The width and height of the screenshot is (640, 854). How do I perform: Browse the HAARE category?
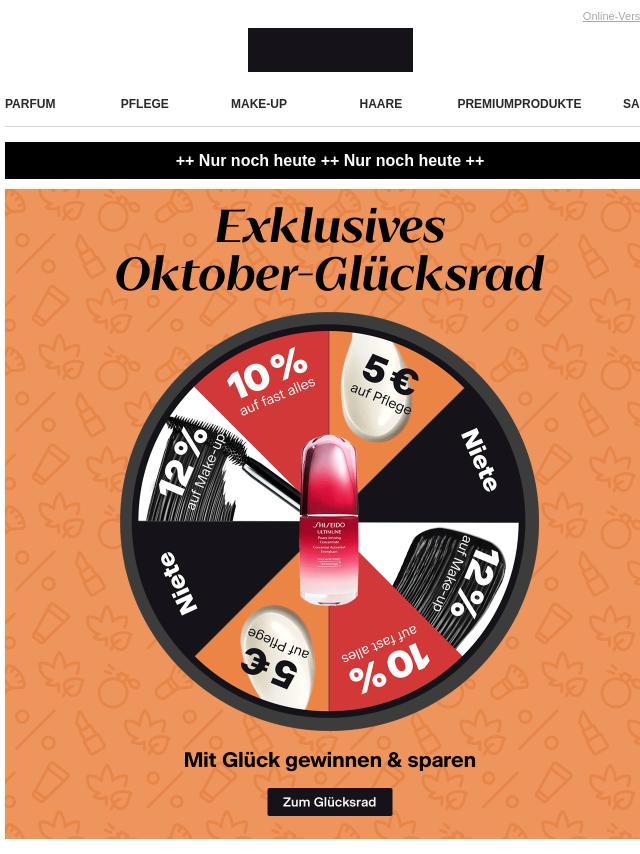[380, 104]
